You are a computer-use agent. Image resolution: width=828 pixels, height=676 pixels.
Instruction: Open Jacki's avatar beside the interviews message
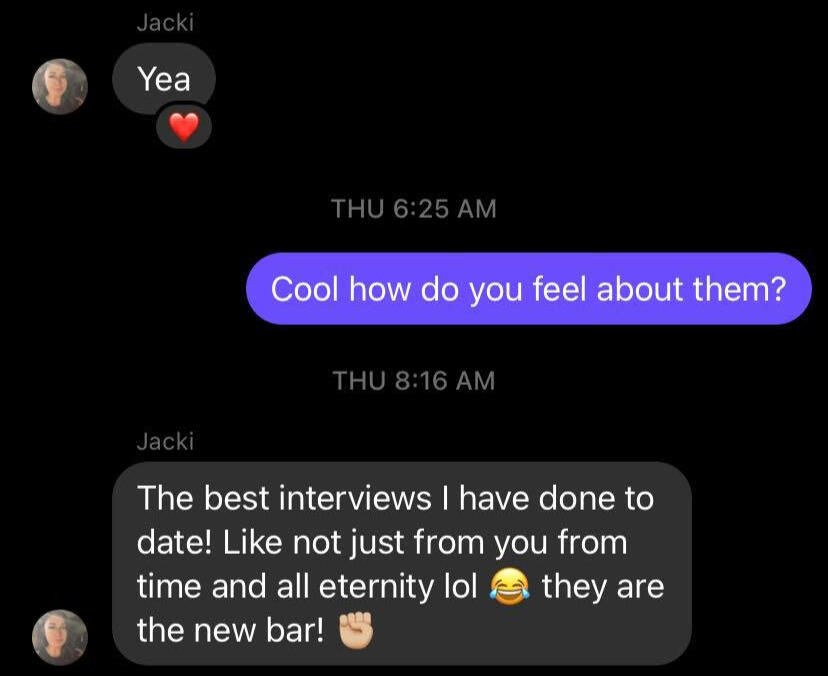(60, 637)
